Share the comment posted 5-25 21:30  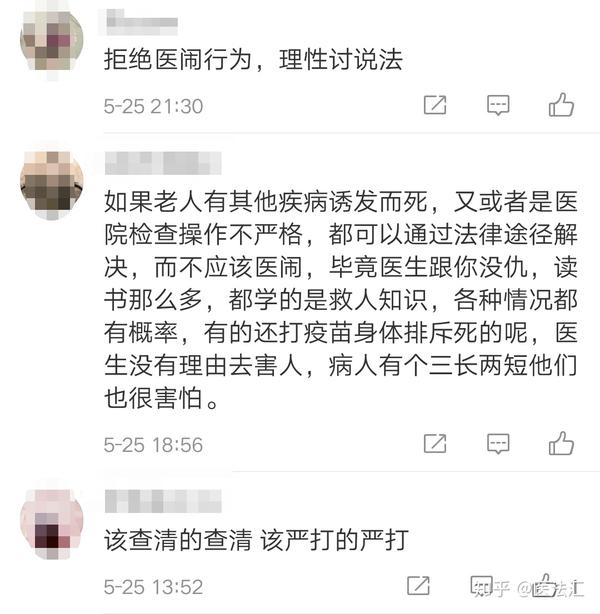point(435,104)
